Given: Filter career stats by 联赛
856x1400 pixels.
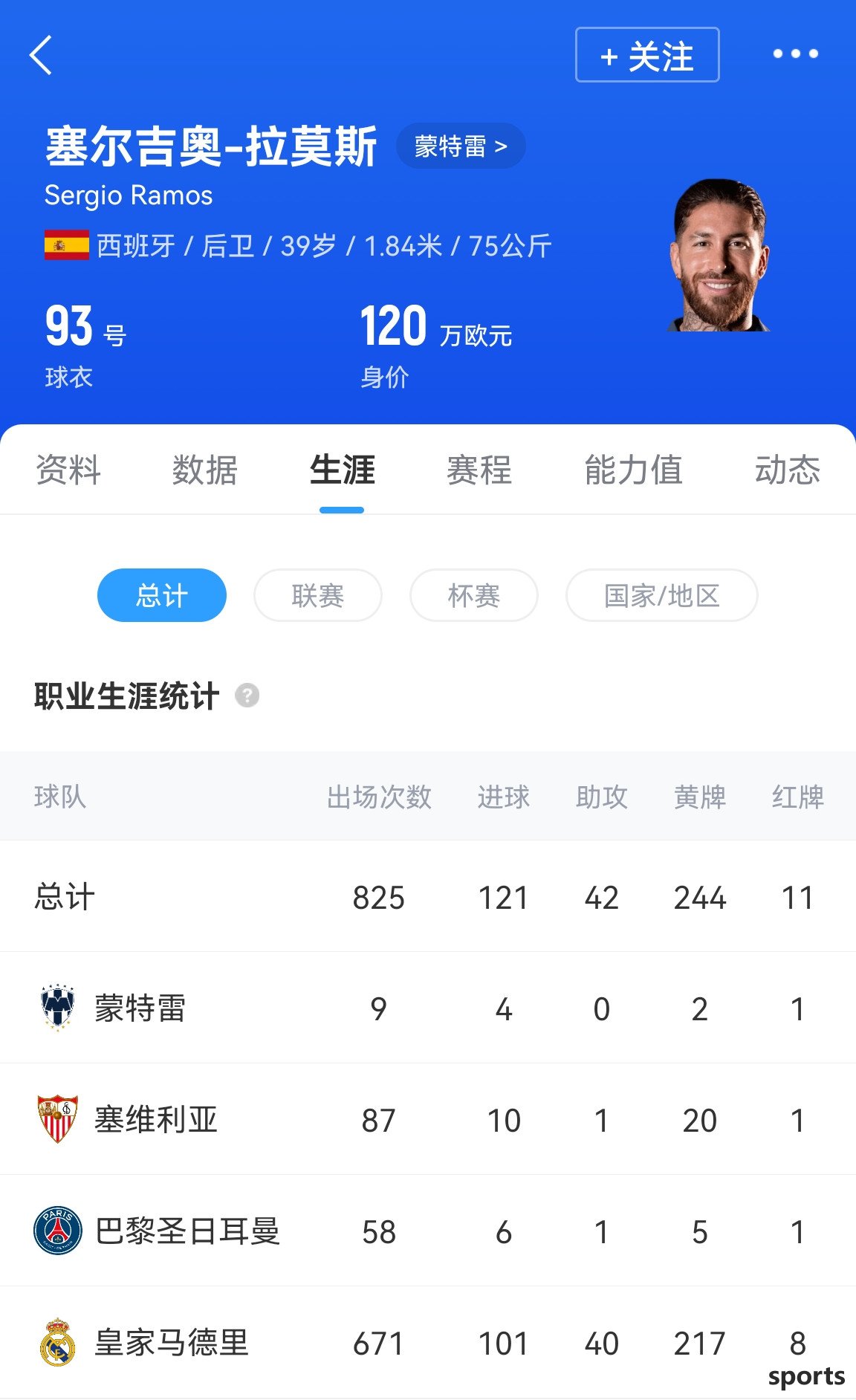Looking at the screenshot, I should [318, 595].
